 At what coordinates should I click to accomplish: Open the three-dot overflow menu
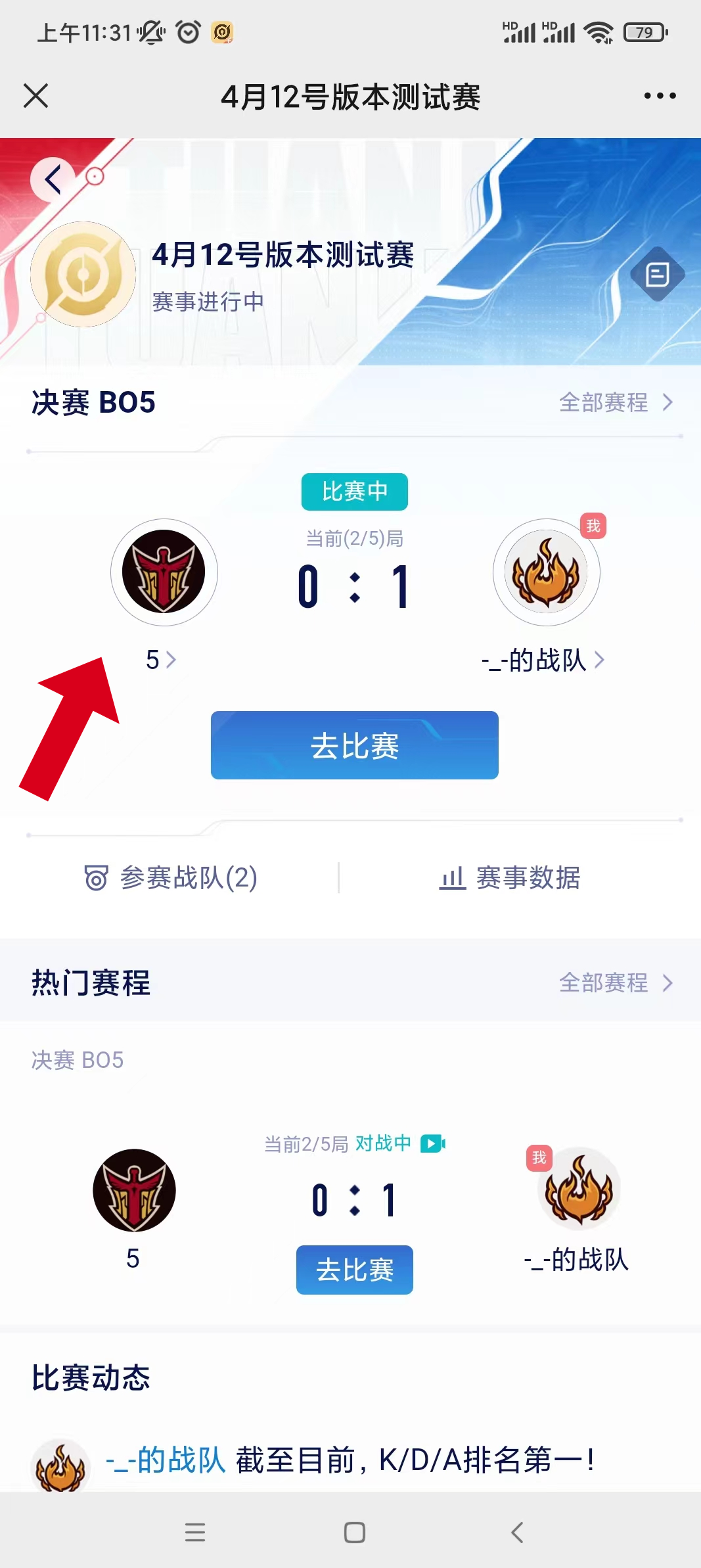click(x=660, y=96)
